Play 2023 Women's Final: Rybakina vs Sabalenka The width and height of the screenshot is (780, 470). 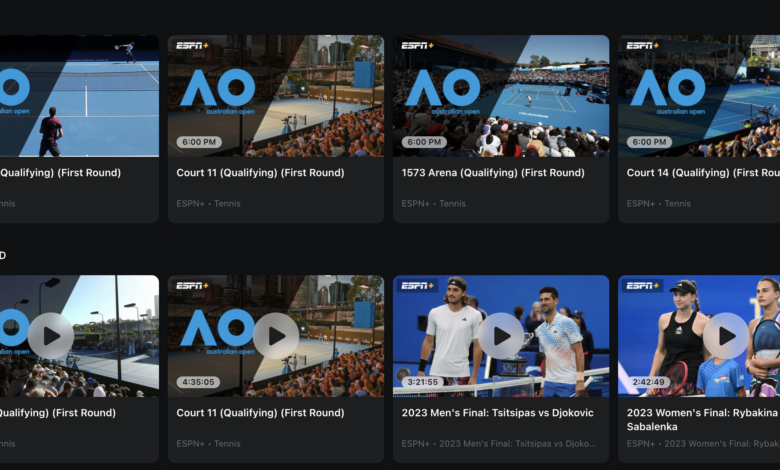pos(725,336)
